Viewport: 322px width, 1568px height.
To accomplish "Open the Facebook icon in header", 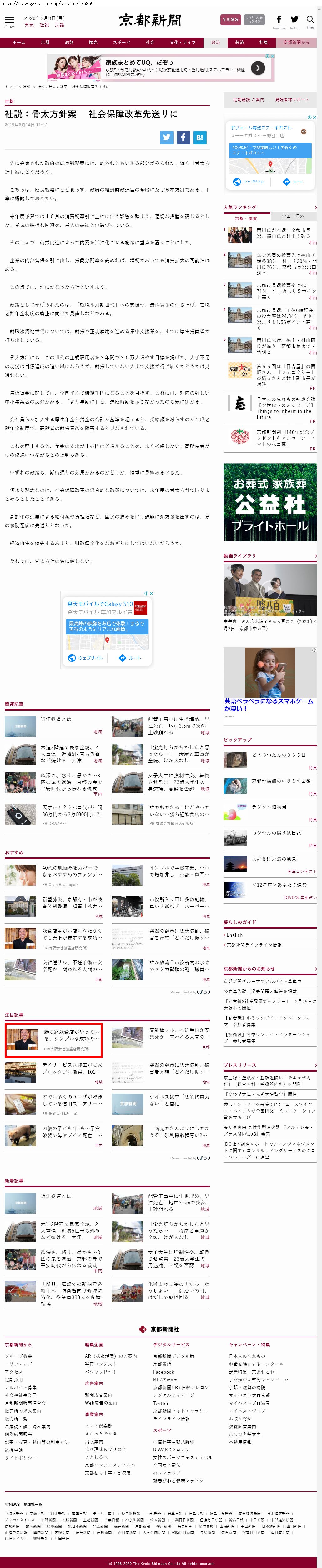I will pos(279,20).
